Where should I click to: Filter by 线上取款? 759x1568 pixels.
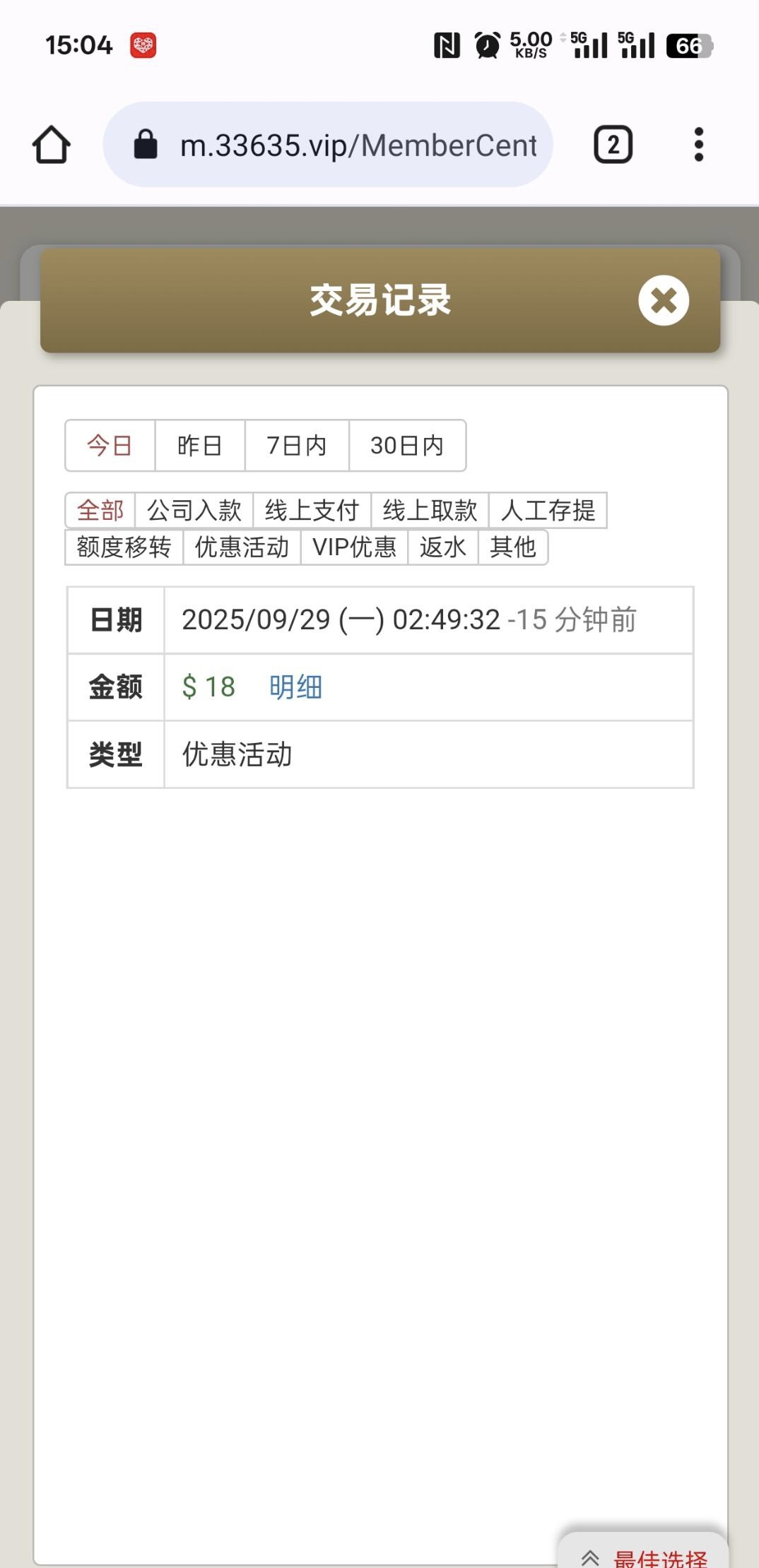point(430,510)
